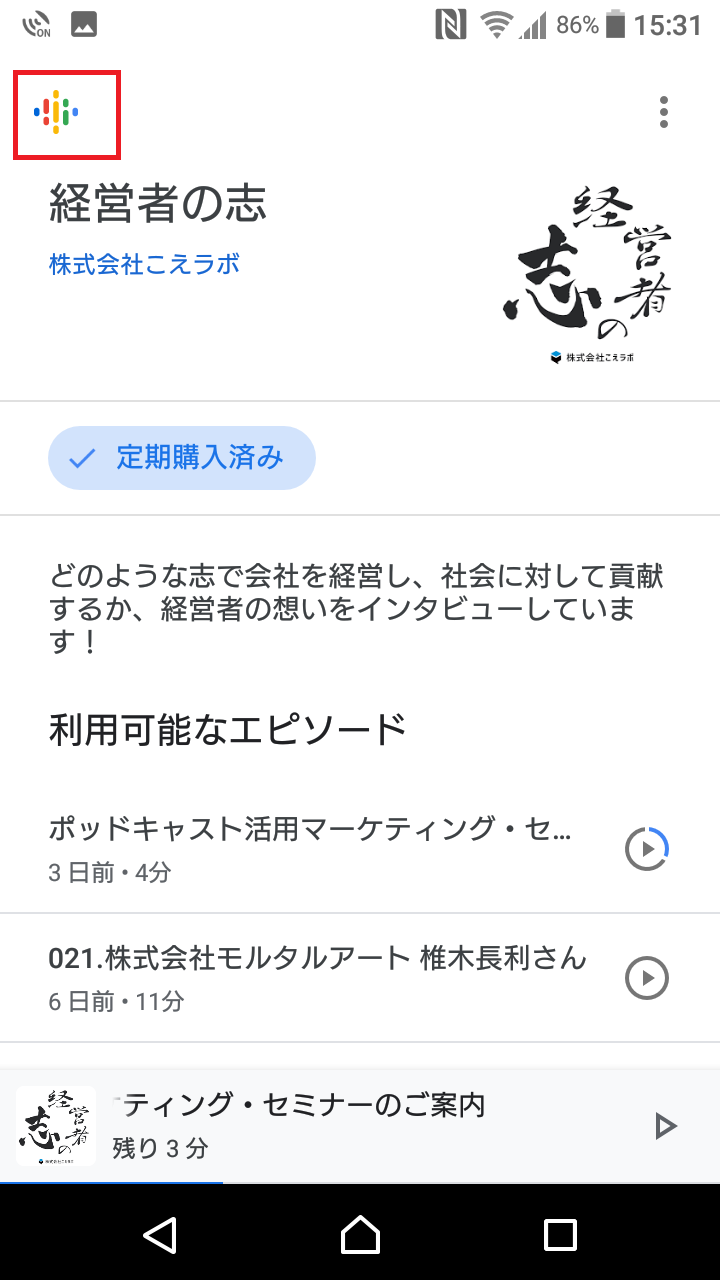The image size is (720, 1280).
Task: Go back with the system back button
Action: pos(160,1235)
